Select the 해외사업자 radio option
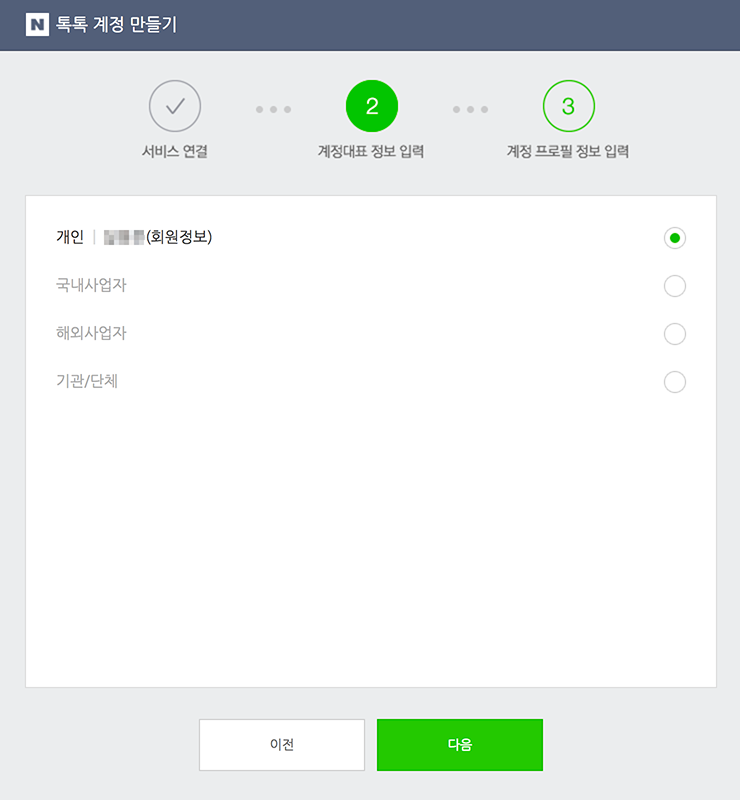Screen dimensions: 740x800 pyautogui.click(x=675, y=334)
